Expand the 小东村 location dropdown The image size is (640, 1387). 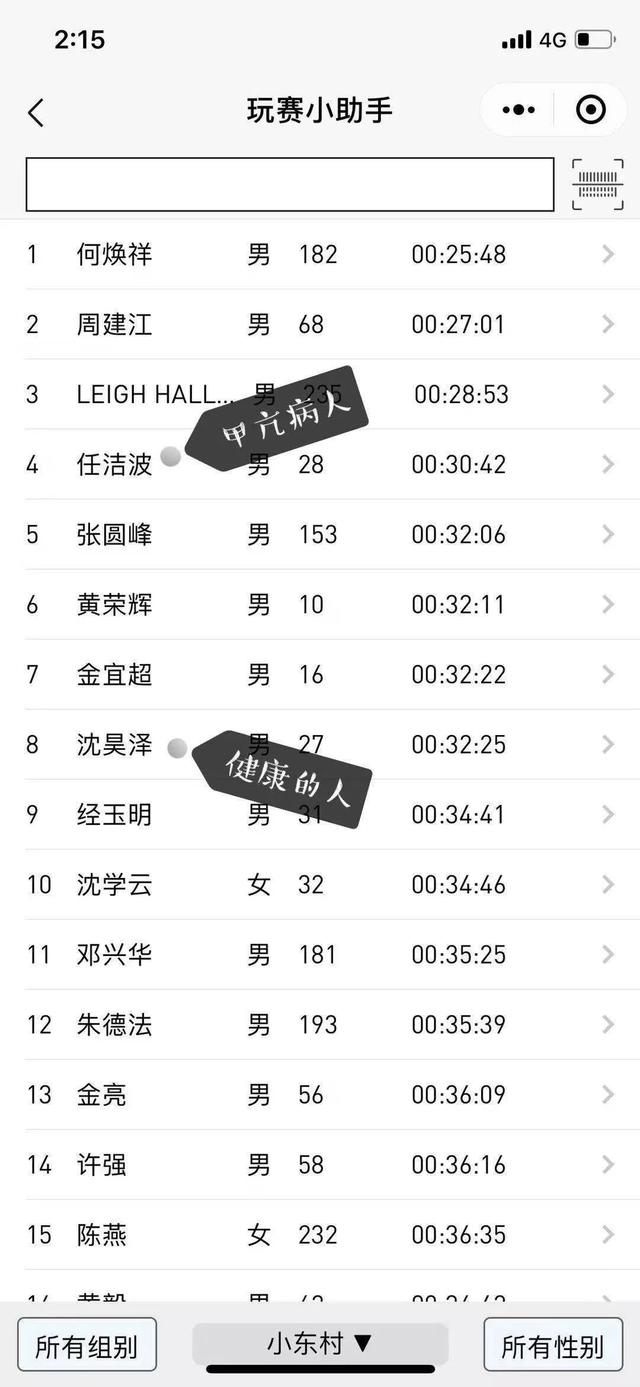click(320, 1344)
